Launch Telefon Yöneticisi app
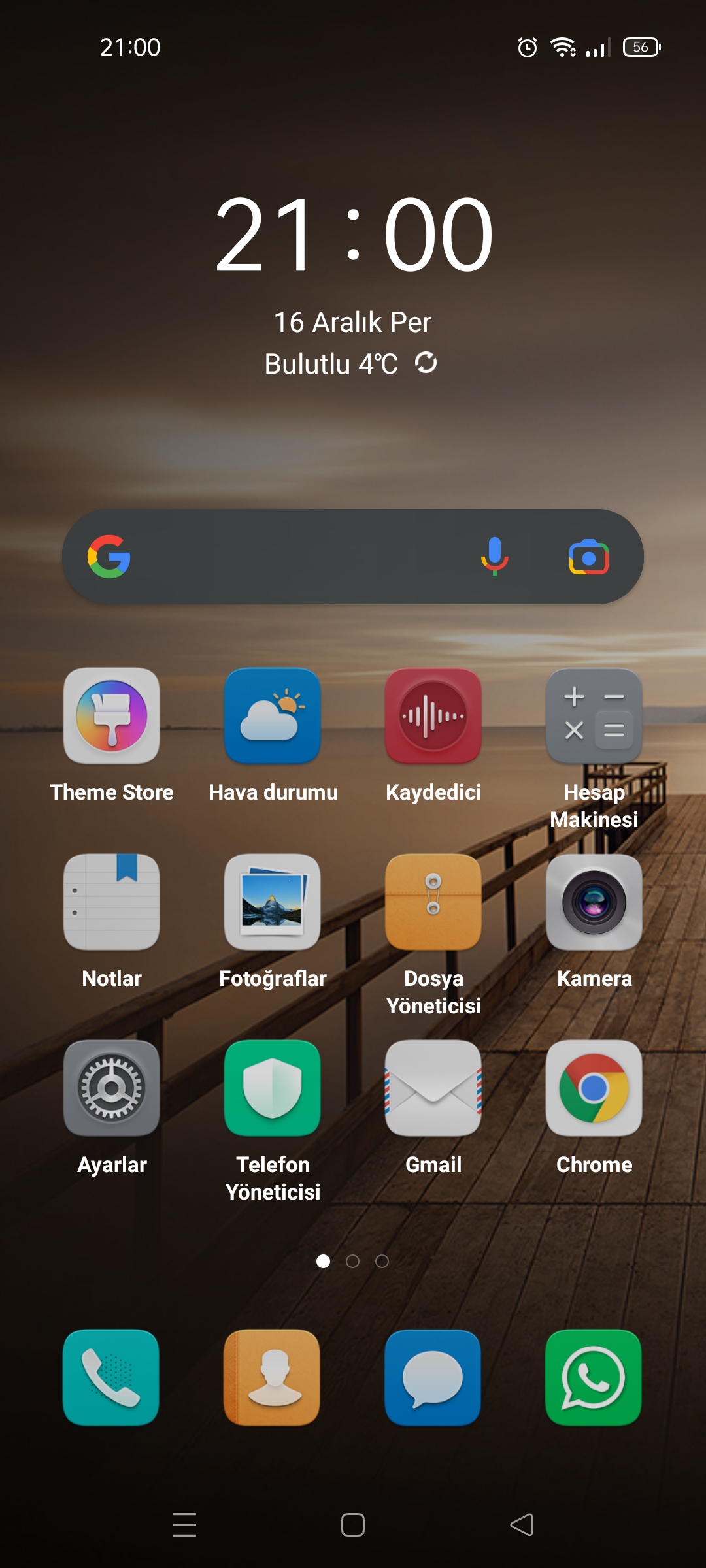The height and width of the screenshot is (1568, 706). tap(273, 1088)
